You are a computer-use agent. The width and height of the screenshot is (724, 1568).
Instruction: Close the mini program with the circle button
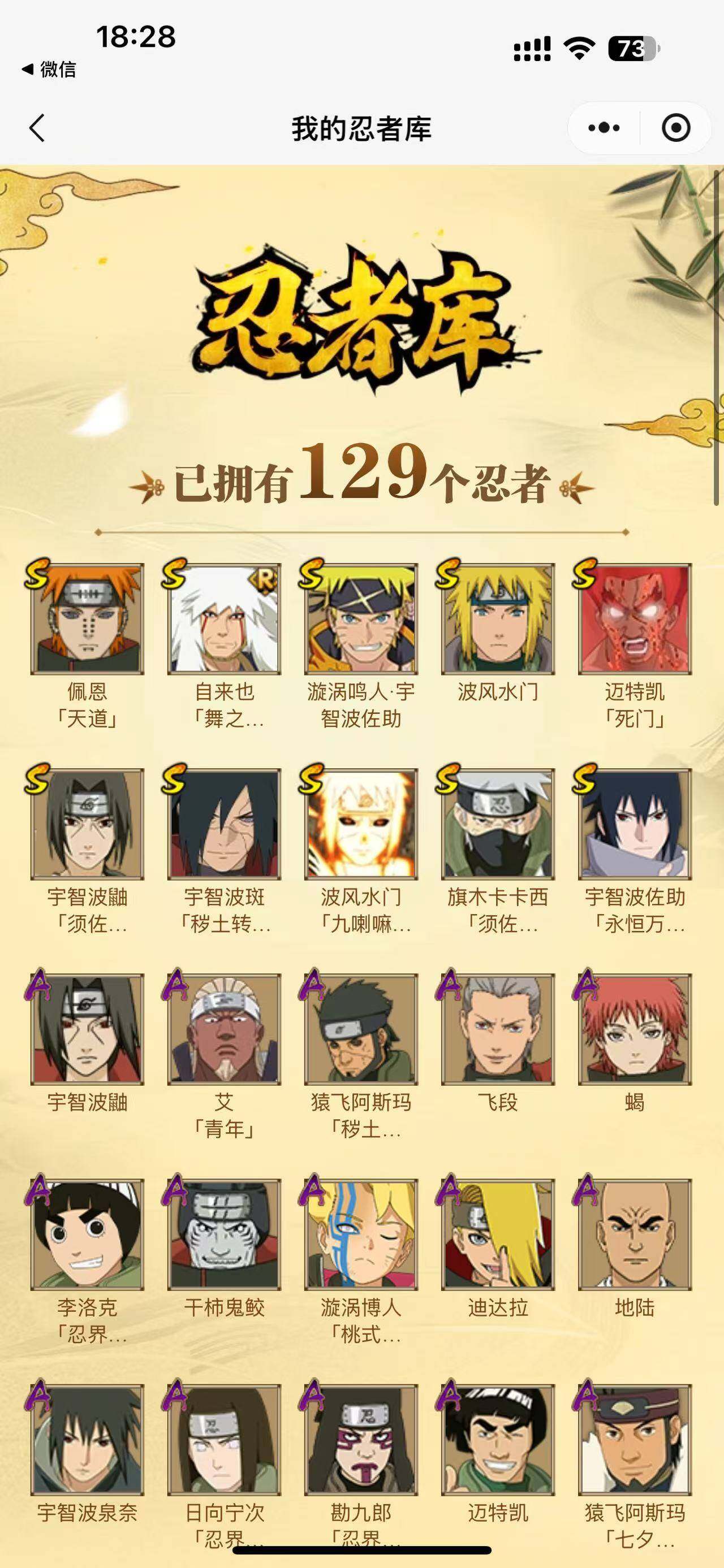pyautogui.click(x=675, y=128)
